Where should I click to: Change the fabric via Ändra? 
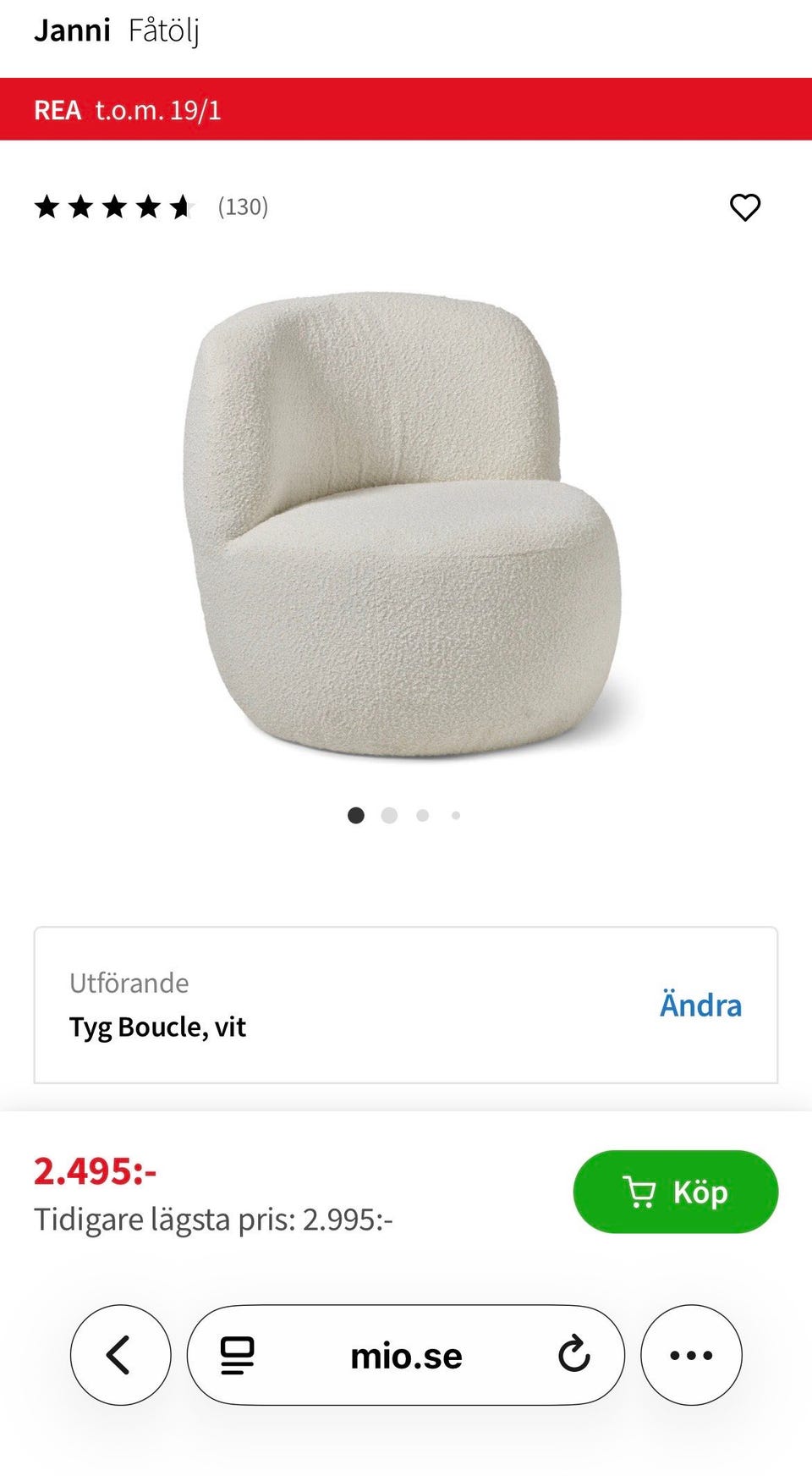tap(700, 1005)
